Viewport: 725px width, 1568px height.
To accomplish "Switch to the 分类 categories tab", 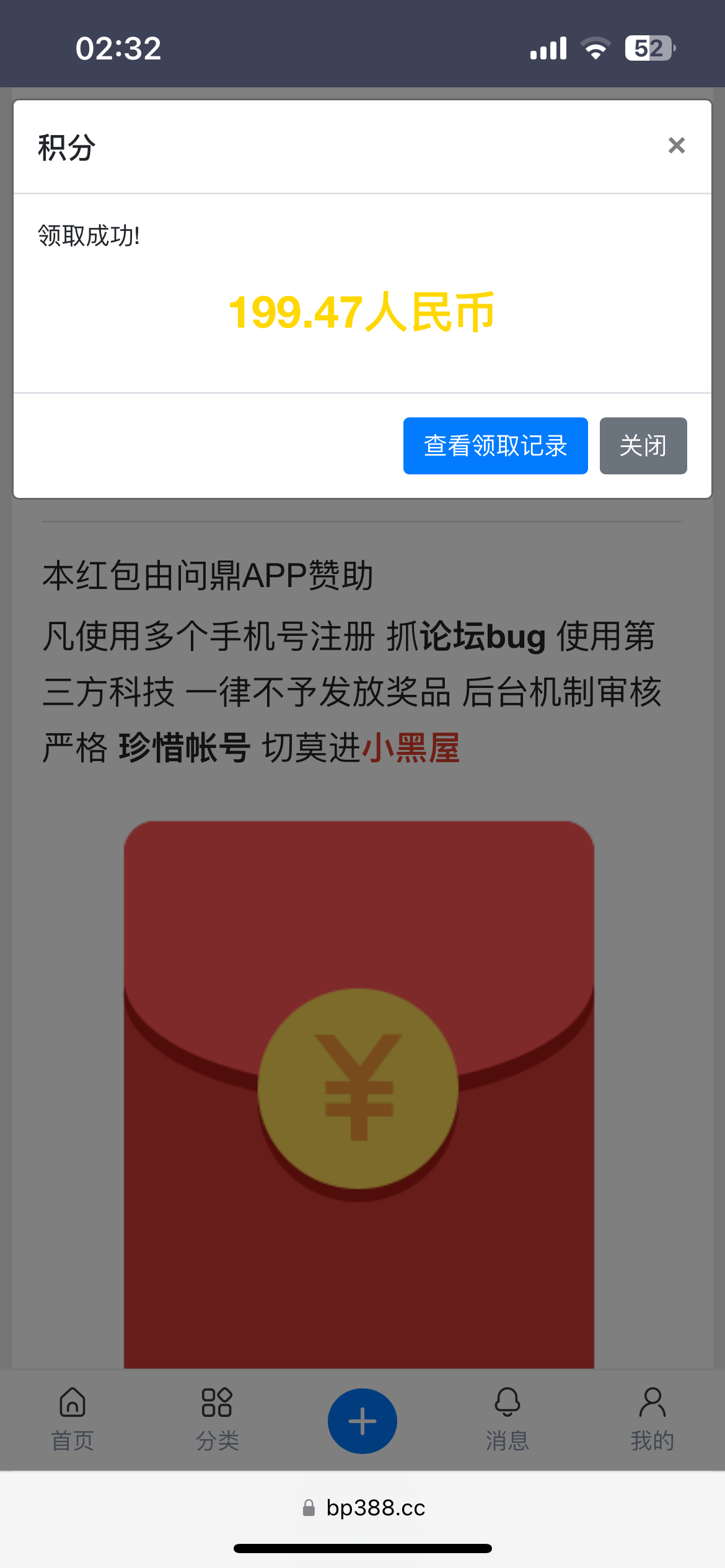I will pyautogui.click(x=217, y=1419).
